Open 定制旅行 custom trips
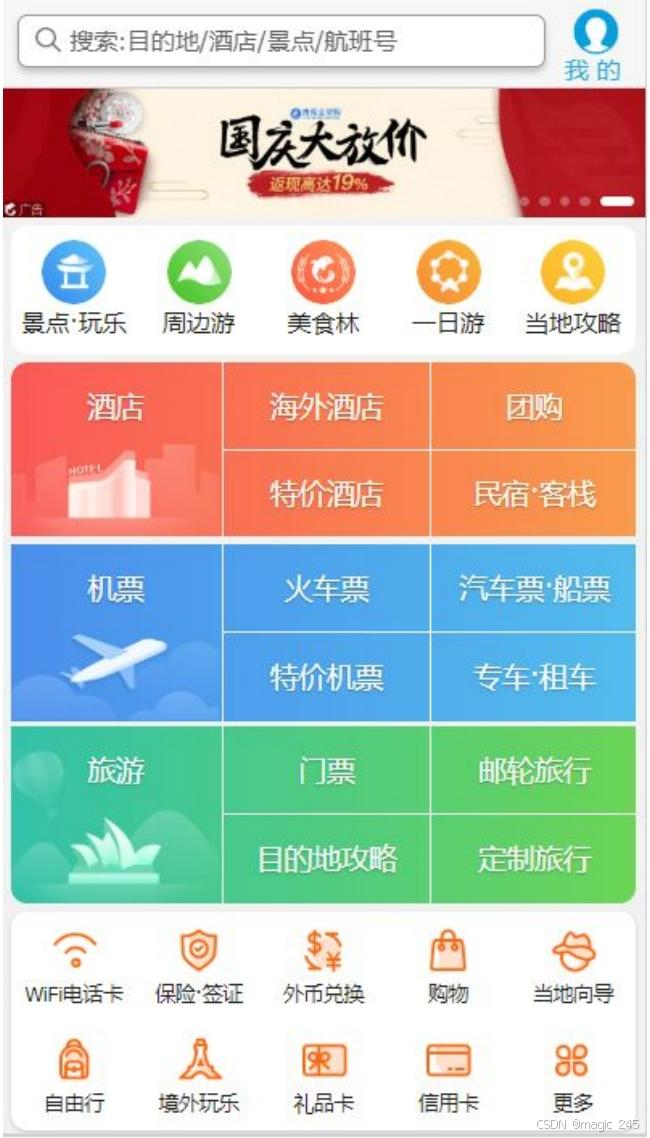Viewport: 650px width, 1138px height. pos(533,859)
